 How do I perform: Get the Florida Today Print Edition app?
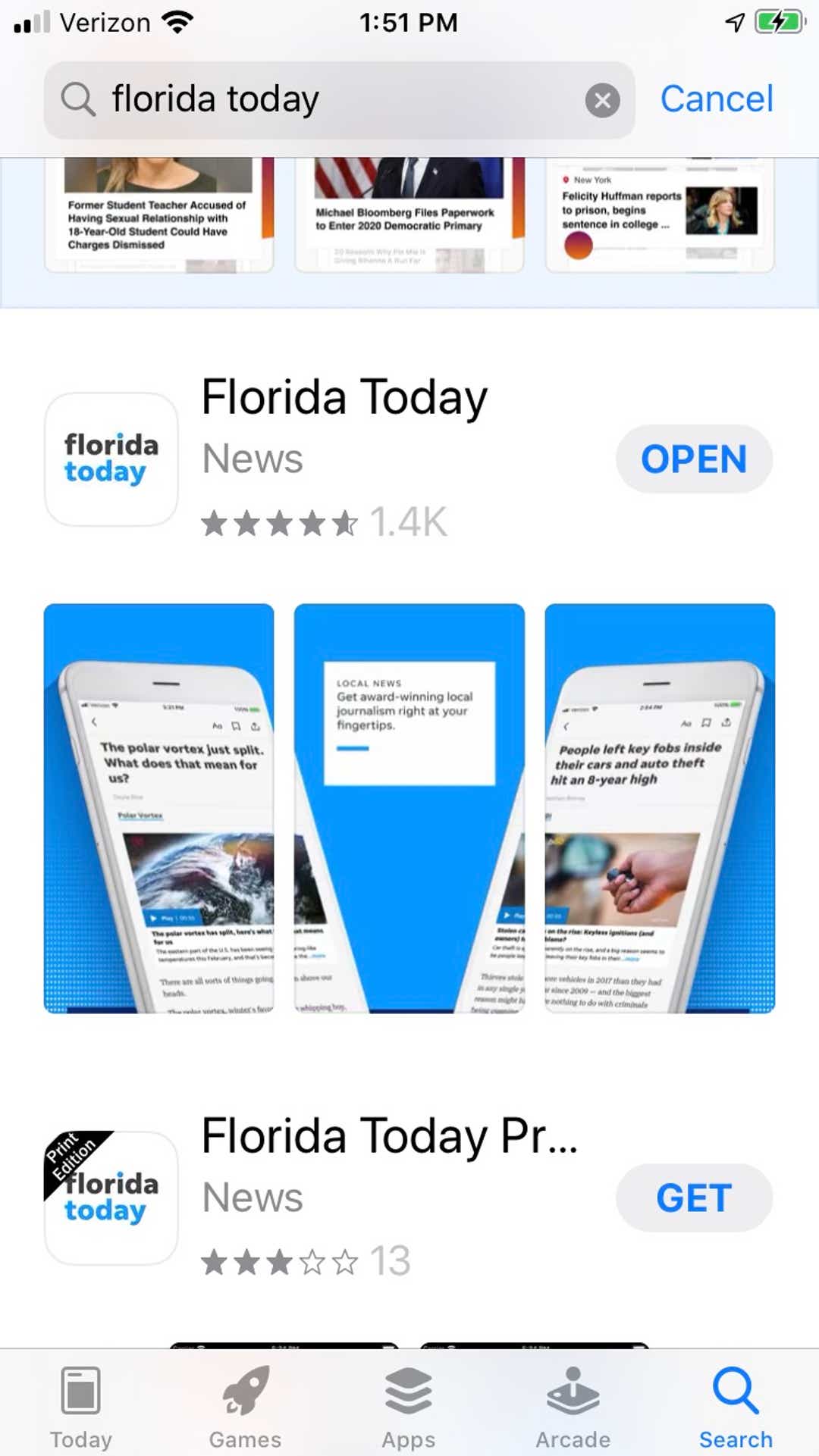pos(694,1198)
